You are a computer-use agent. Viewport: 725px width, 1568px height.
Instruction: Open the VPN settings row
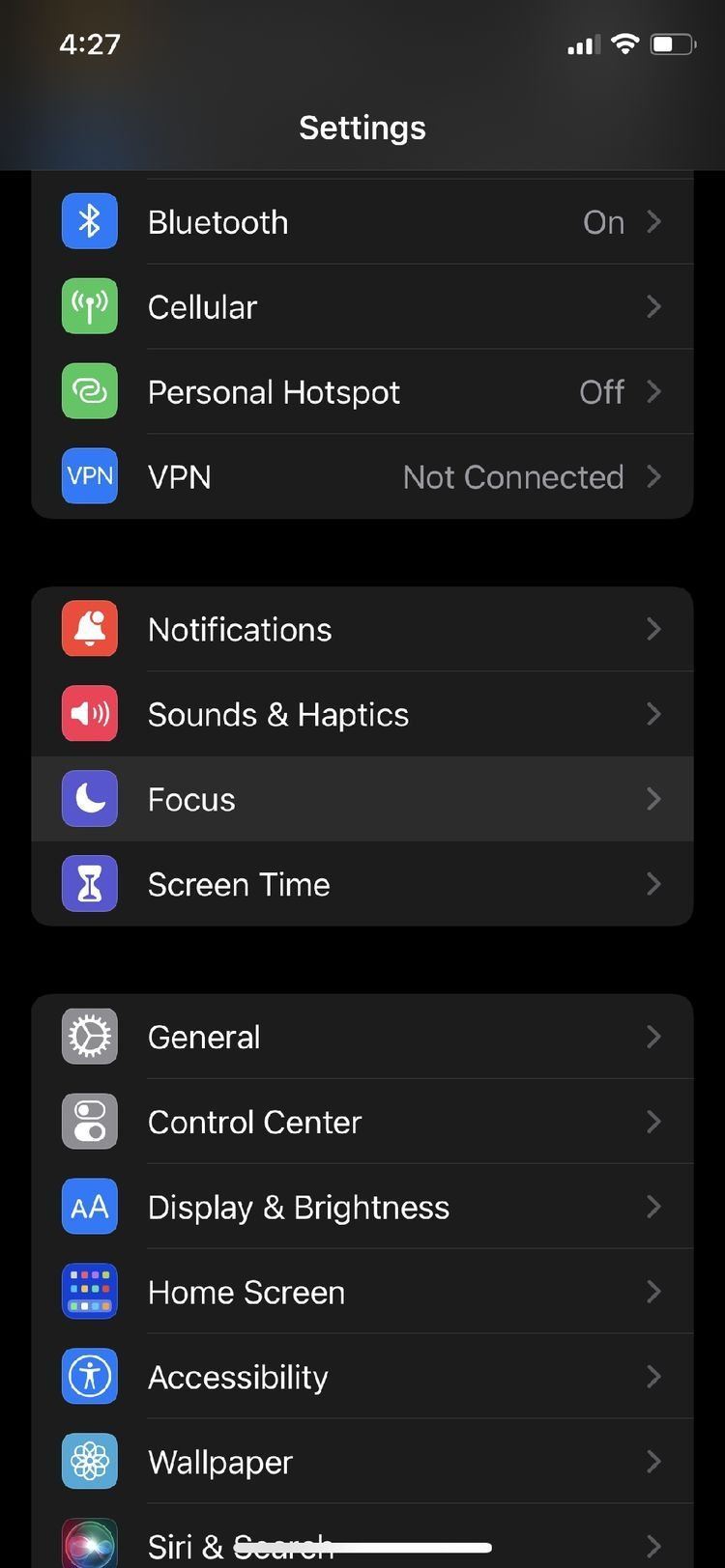(362, 477)
